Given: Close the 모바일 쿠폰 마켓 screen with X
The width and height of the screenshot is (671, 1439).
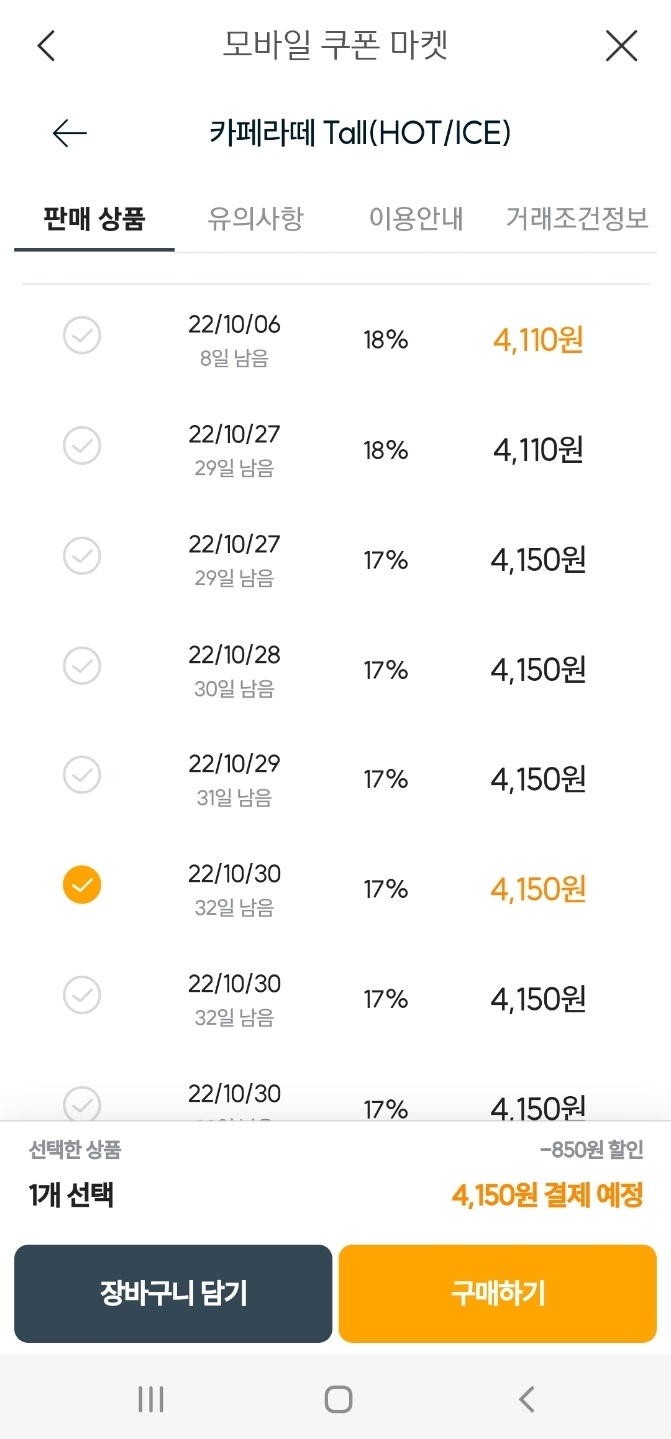Looking at the screenshot, I should pos(621,46).
